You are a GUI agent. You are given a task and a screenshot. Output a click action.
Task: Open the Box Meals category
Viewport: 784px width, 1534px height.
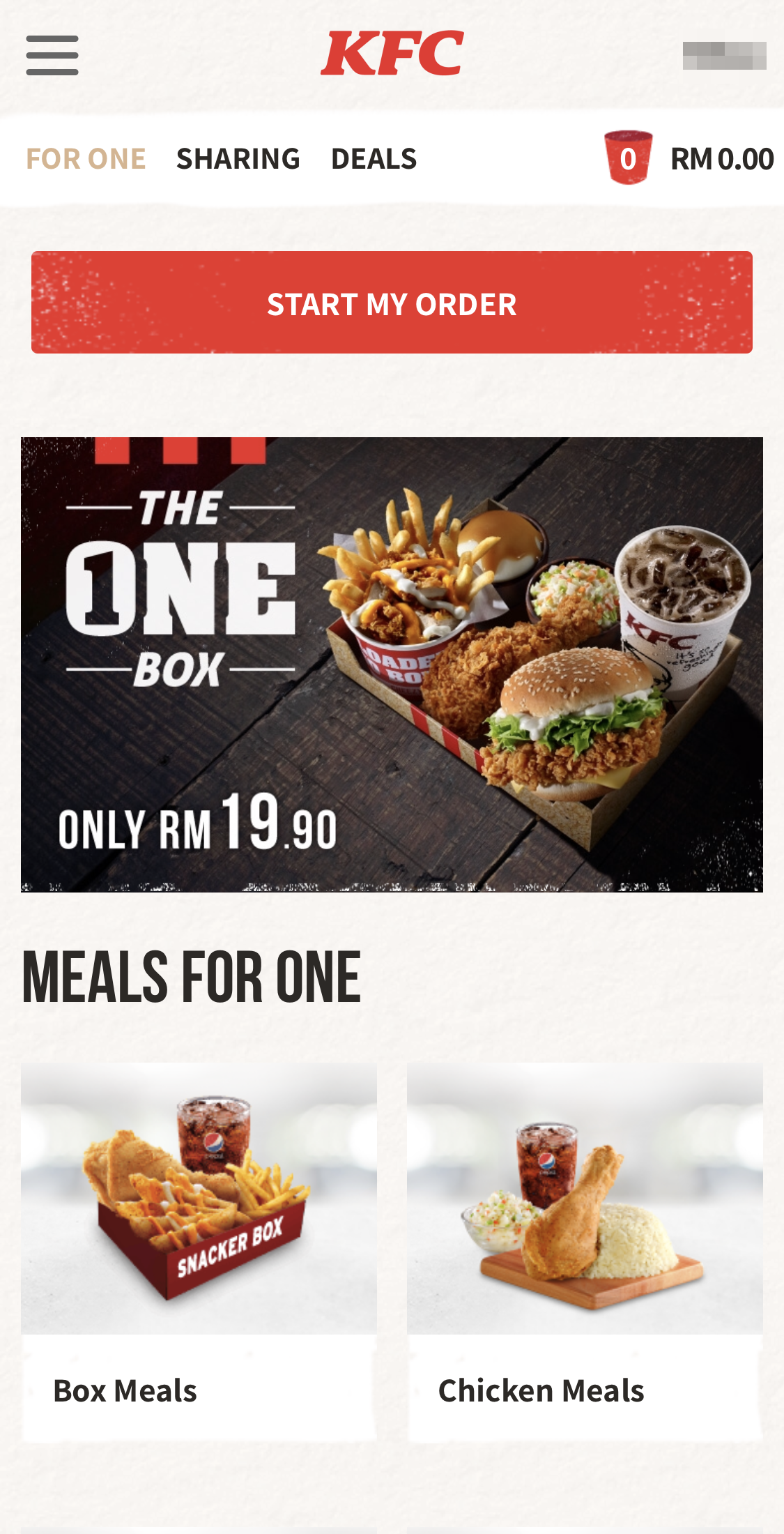pos(199,1252)
